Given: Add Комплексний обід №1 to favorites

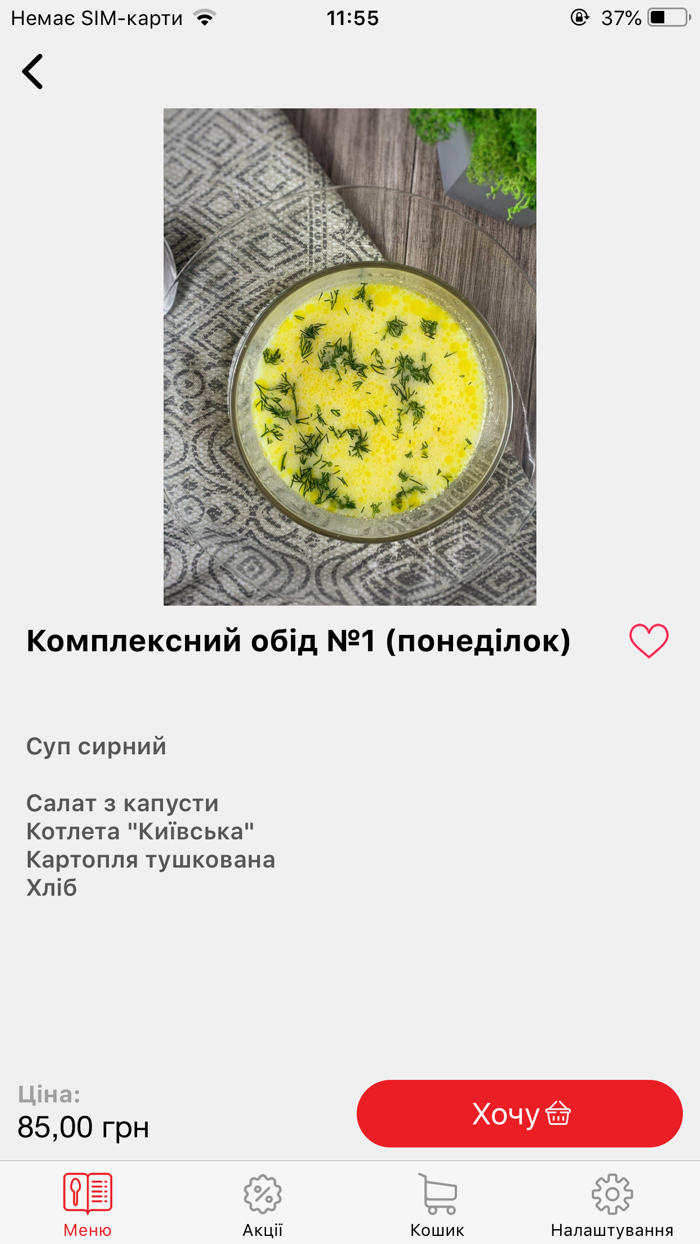Looking at the screenshot, I should [x=648, y=640].
